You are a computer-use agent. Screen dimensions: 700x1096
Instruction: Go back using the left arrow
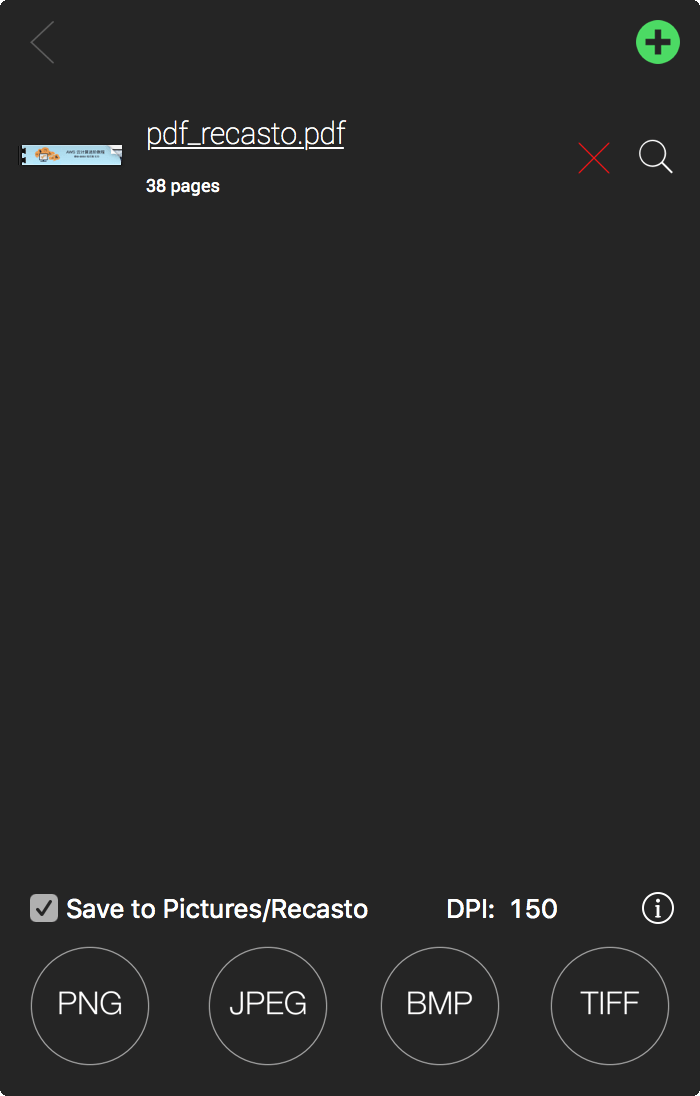tap(42, 43)
